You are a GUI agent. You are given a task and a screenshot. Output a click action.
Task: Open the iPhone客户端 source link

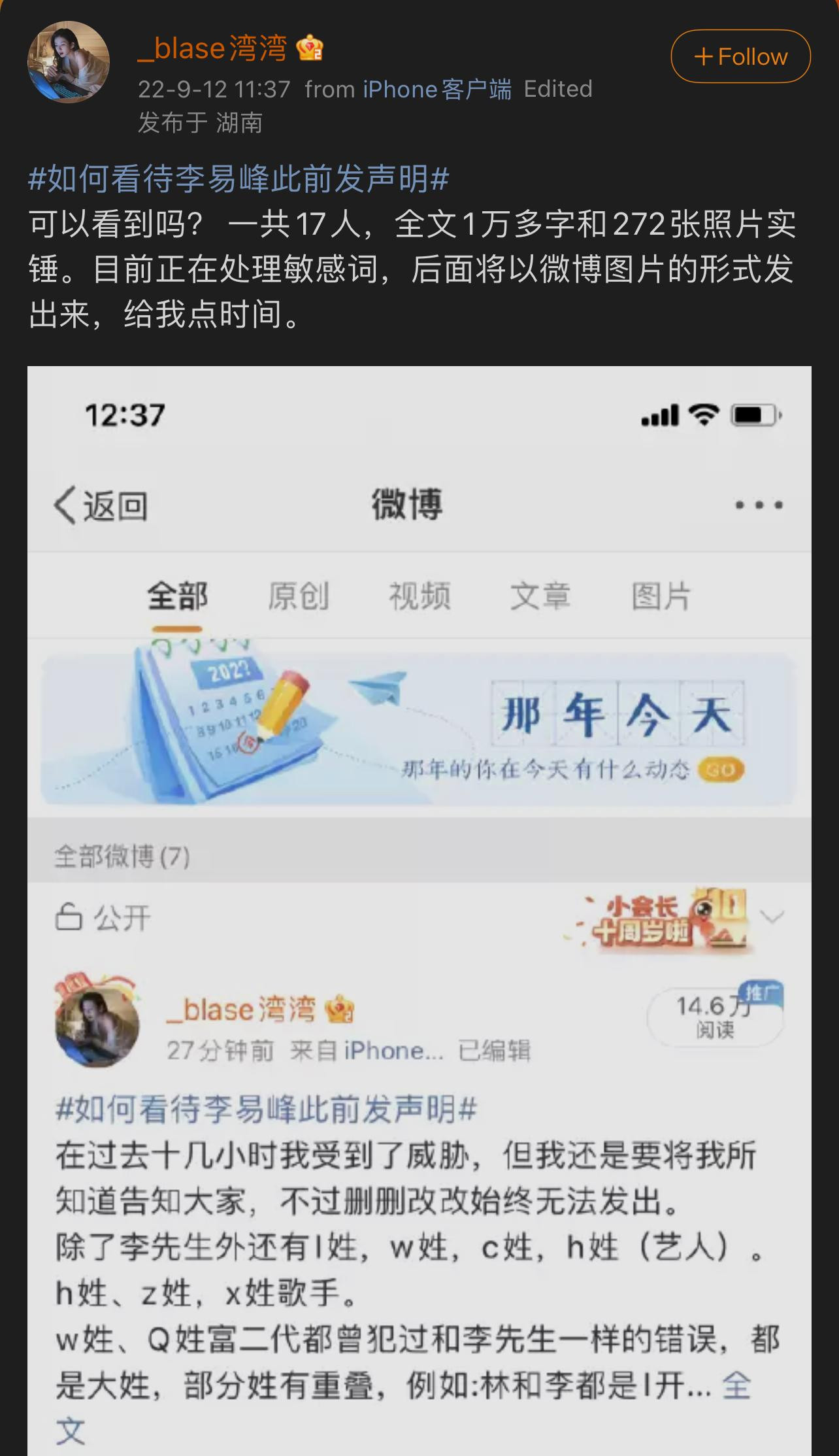pyautogui.click(x=437, y=89)
